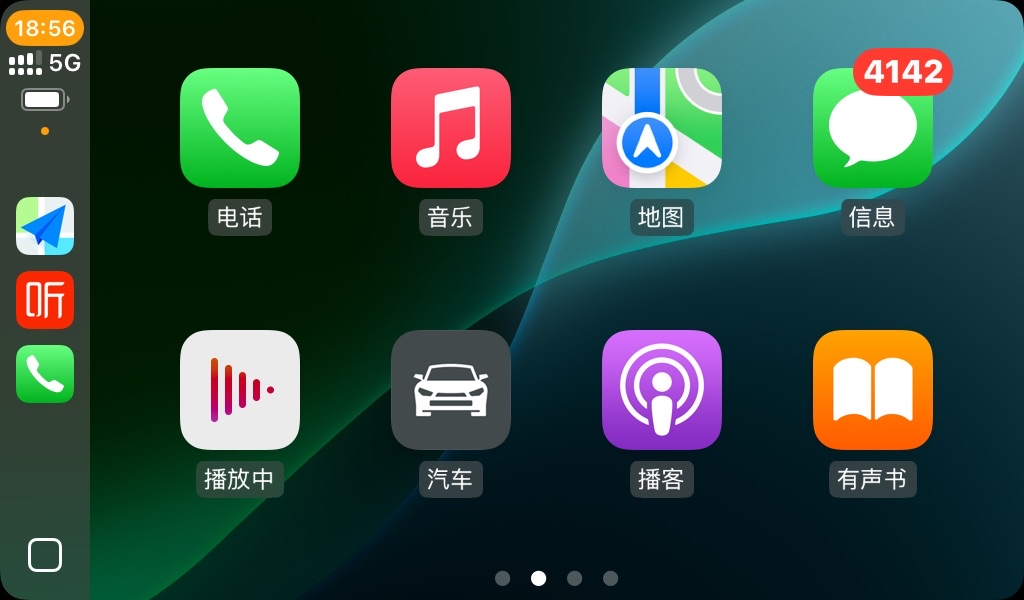Image resolution: width=1024 pixels, height=600 pixels.
Task: Open the 有声书 audiobooks app
Action: pyautogui.click(x=872, y=390)
